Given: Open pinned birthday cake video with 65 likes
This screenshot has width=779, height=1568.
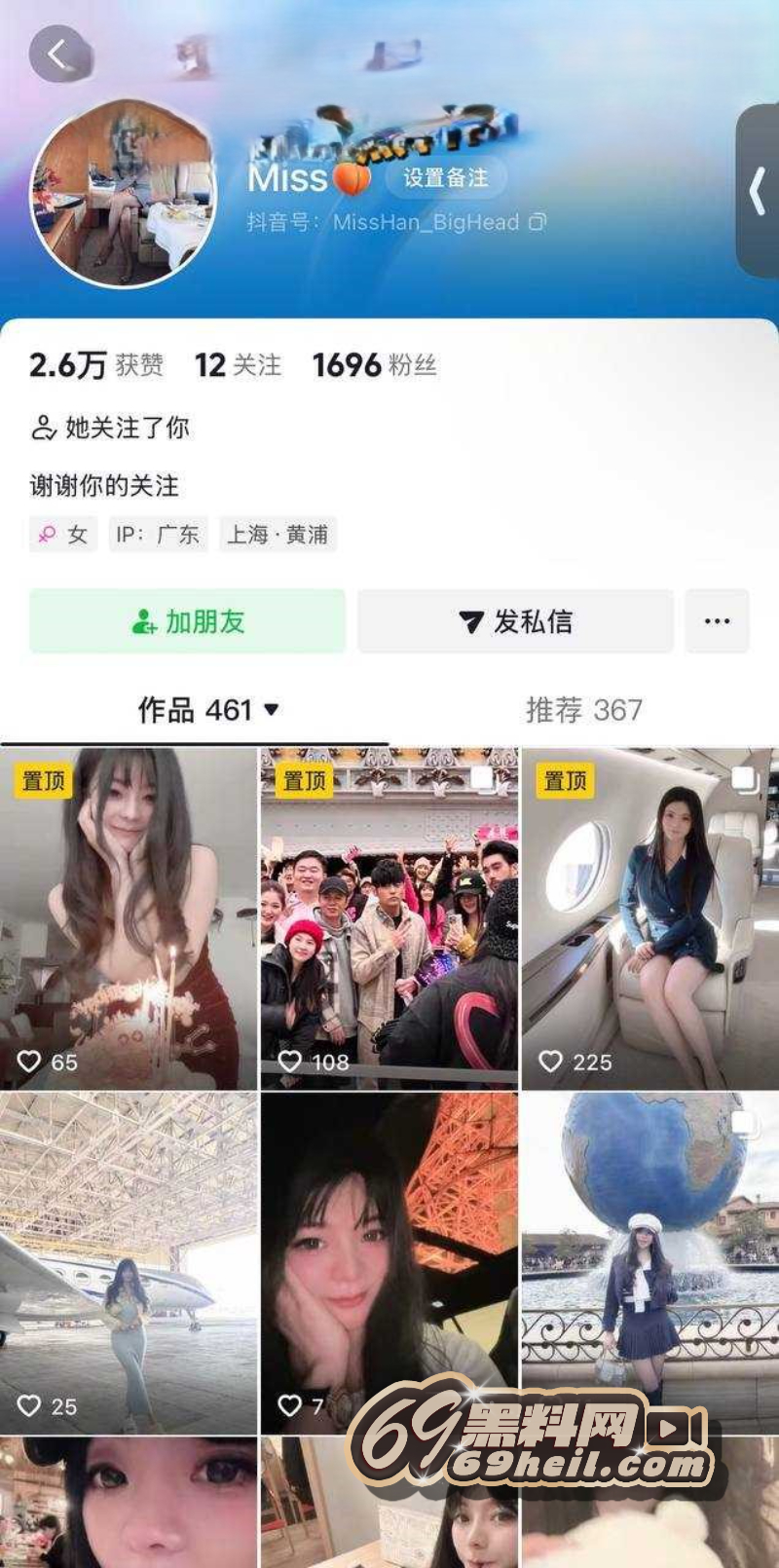Looking at the screenshot, I should tap(129, 918).
